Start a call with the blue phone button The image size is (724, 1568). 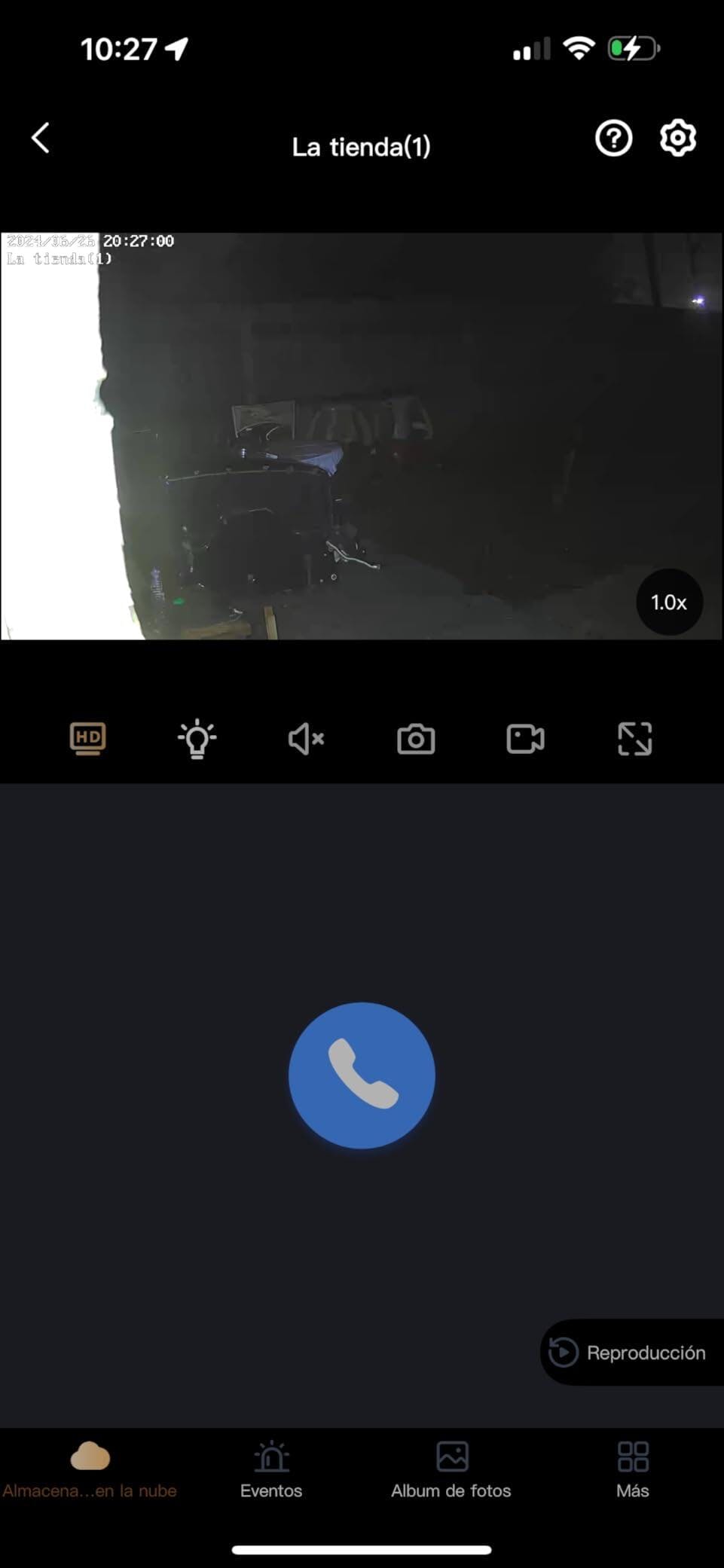[x=362, y=1075]
